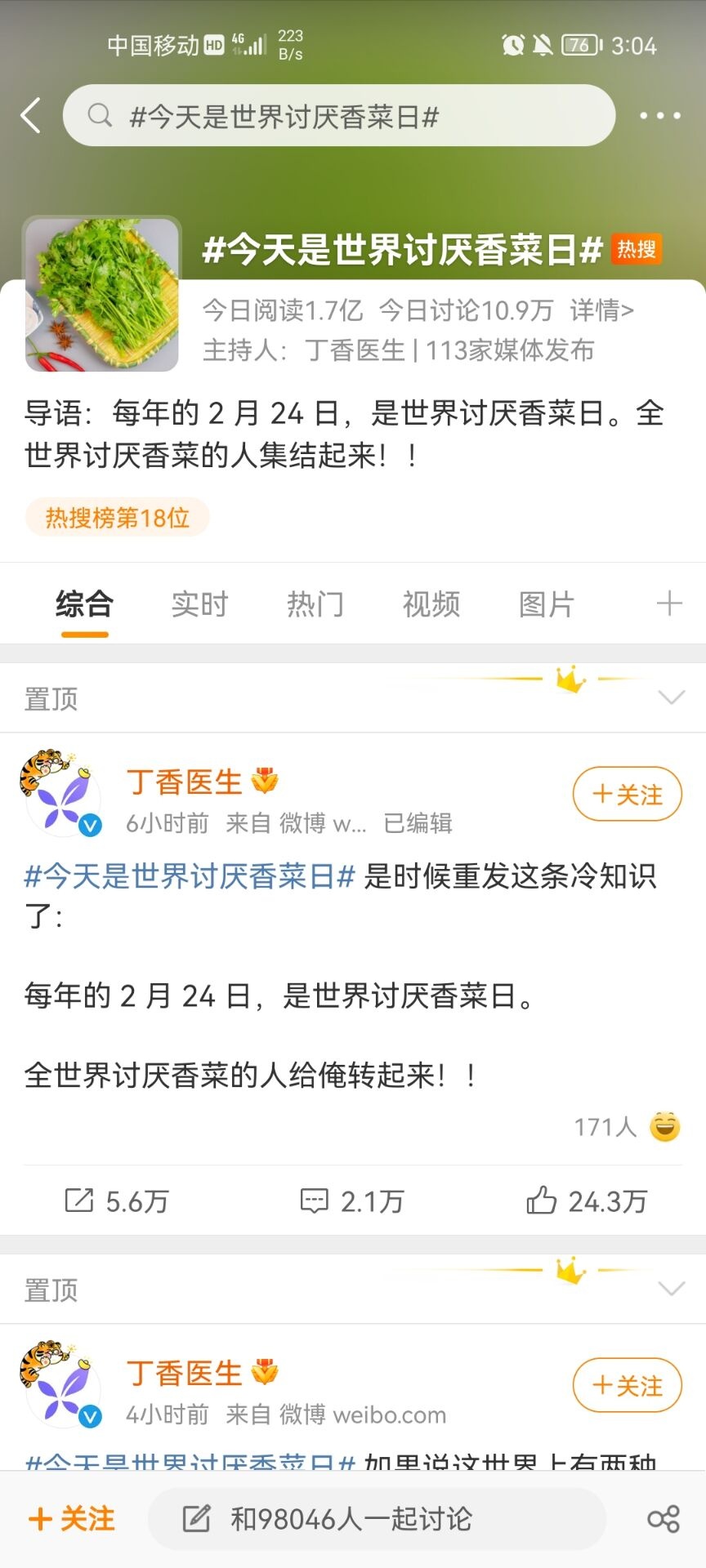Tap the plus icon beside the tabs
The image size is (706, 1568).
point(668,604)
